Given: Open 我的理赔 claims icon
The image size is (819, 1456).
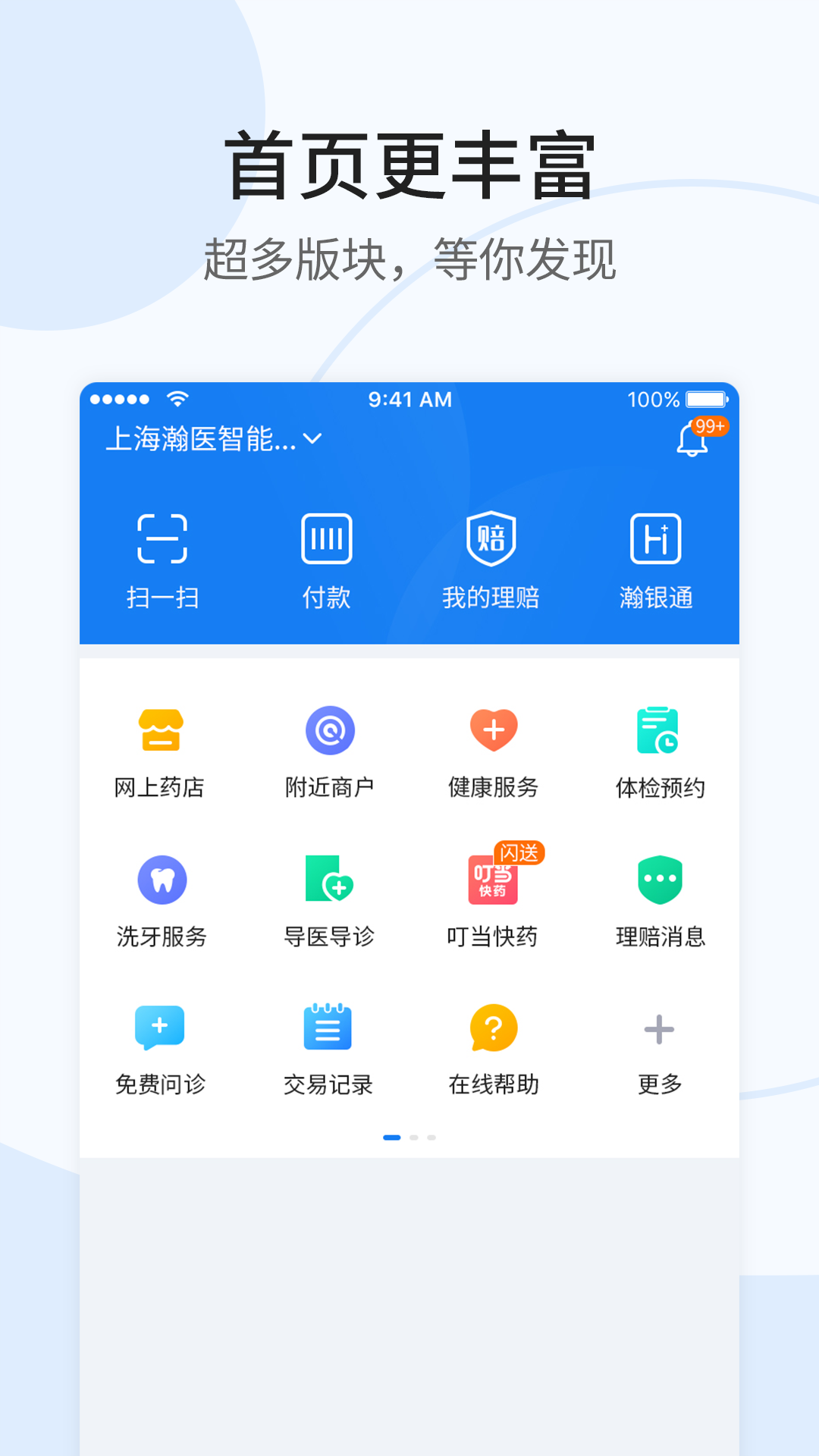Looking at the screenshot, I should click(x=492, y=557).
